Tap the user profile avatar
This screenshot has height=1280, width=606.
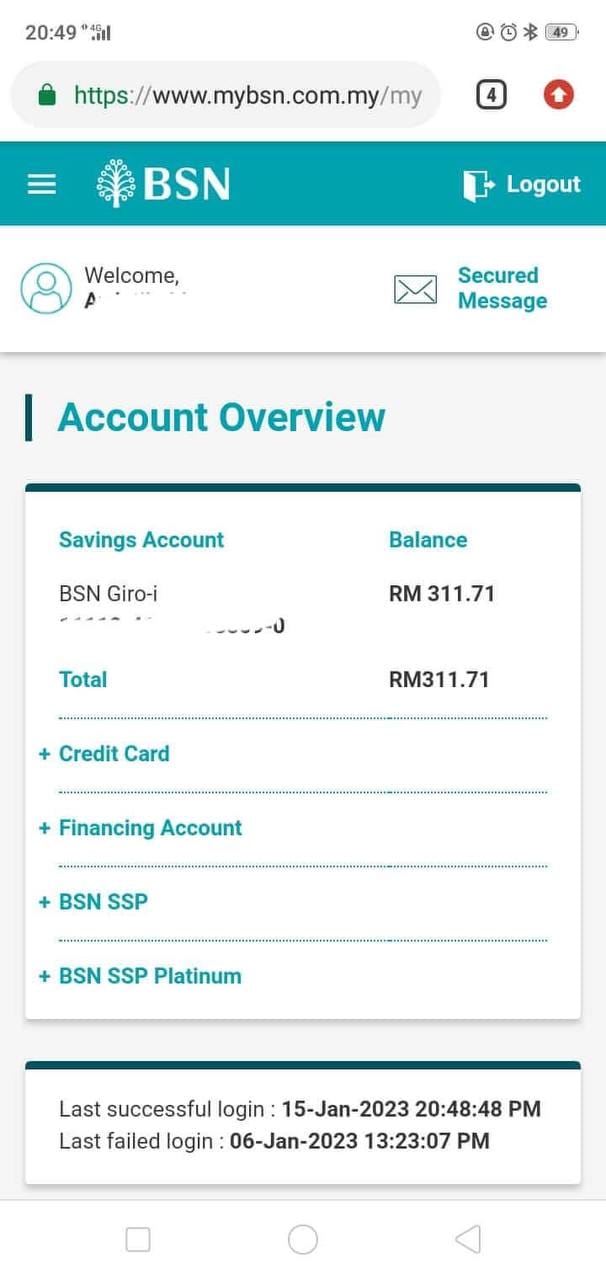pos(46,288)
